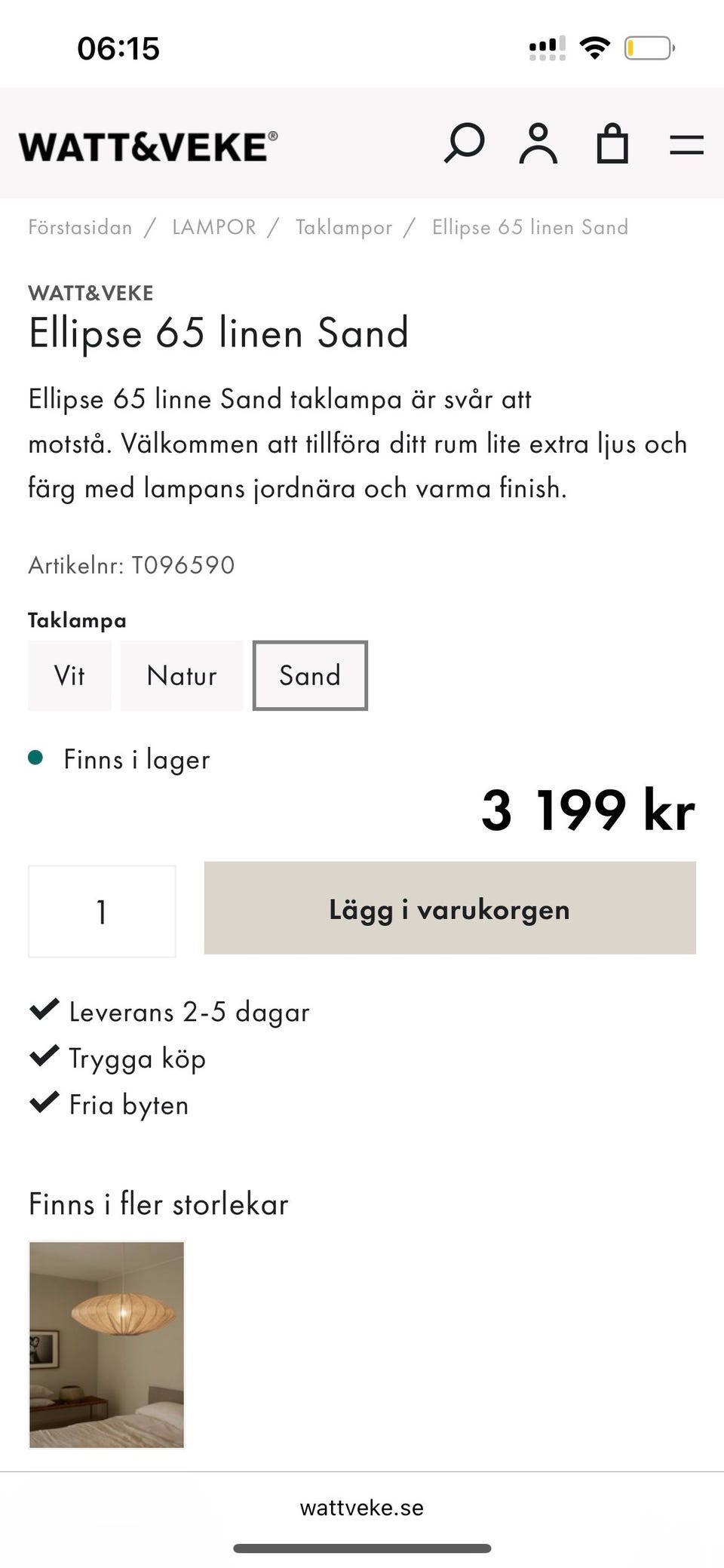Open the hamburger navigation menu
Image resolution: width=724 pixels, height=1568 pixels.
pos(687,143)
